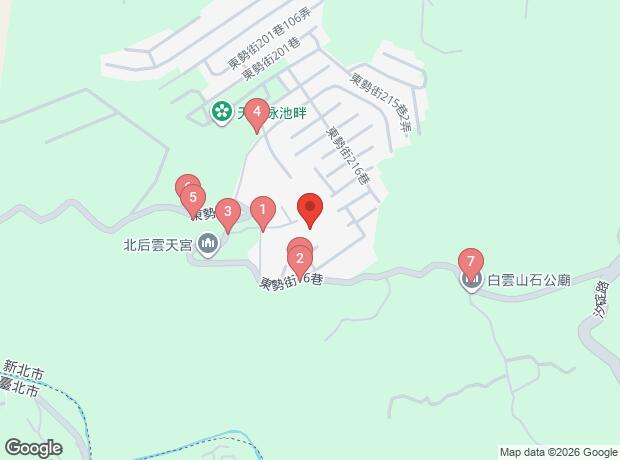Tap map pin number 2
This screenshot has height=460, width=620.
point(299,260)
